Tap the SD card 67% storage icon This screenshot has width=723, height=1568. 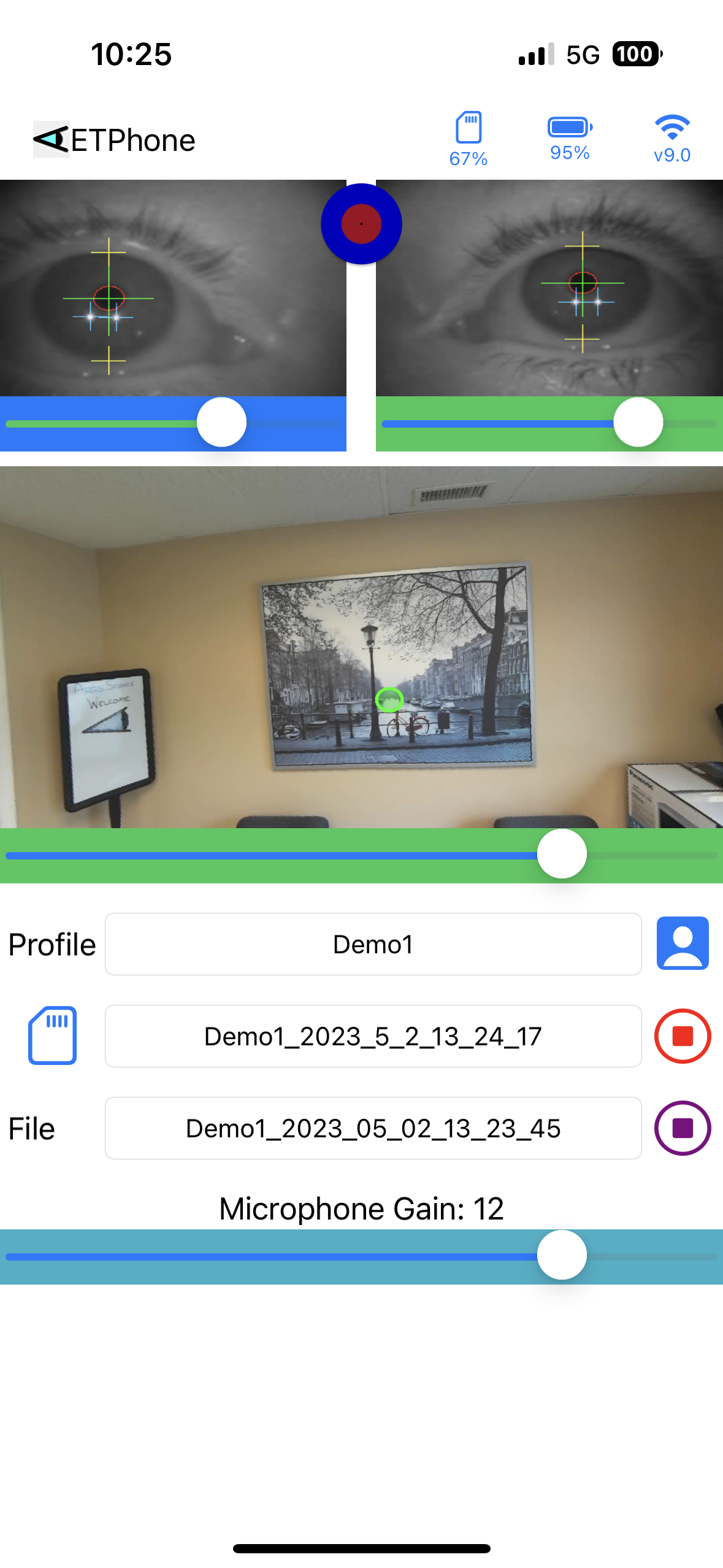click(x=469, y=139)
